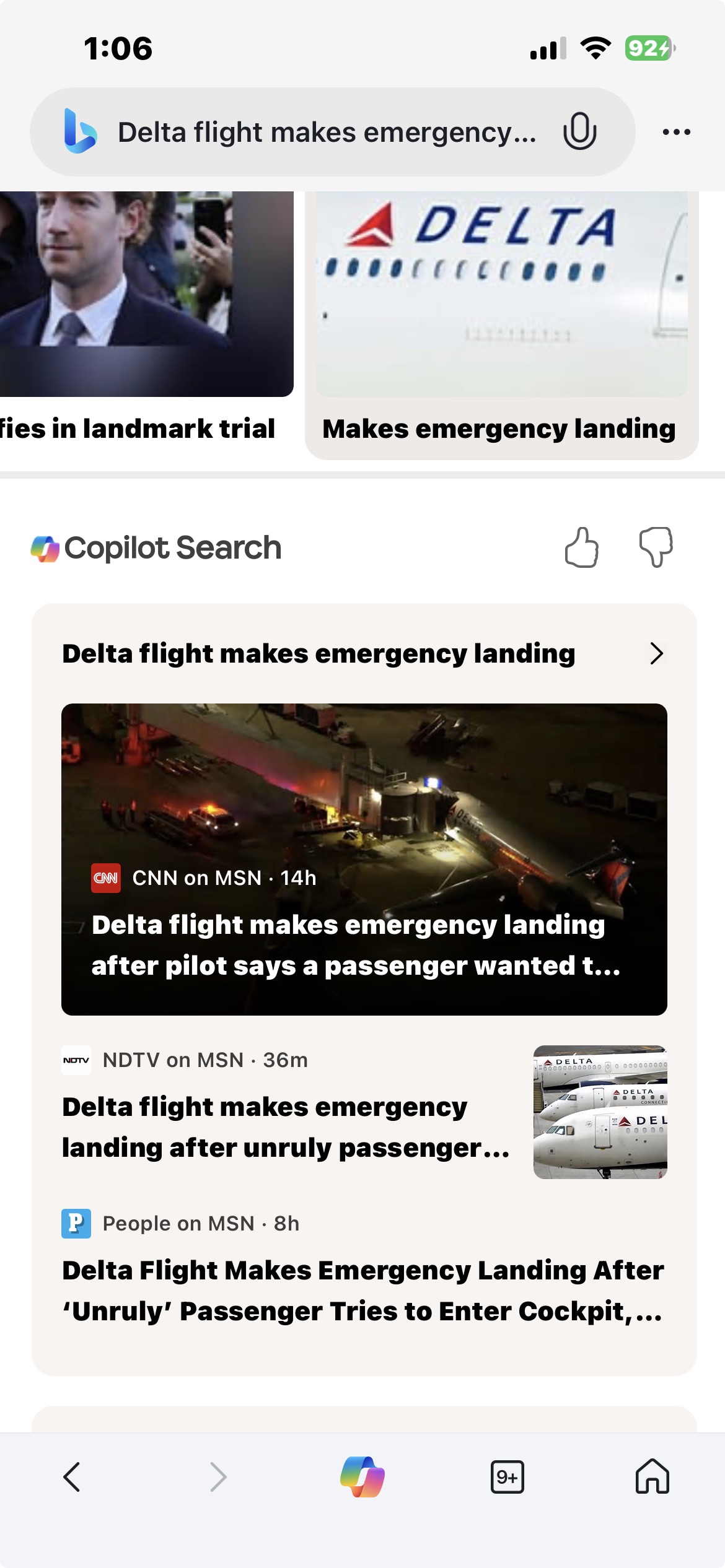Read the NDTV on MSN article
The image size is (725, 1568).
[x=285, y=1127]
